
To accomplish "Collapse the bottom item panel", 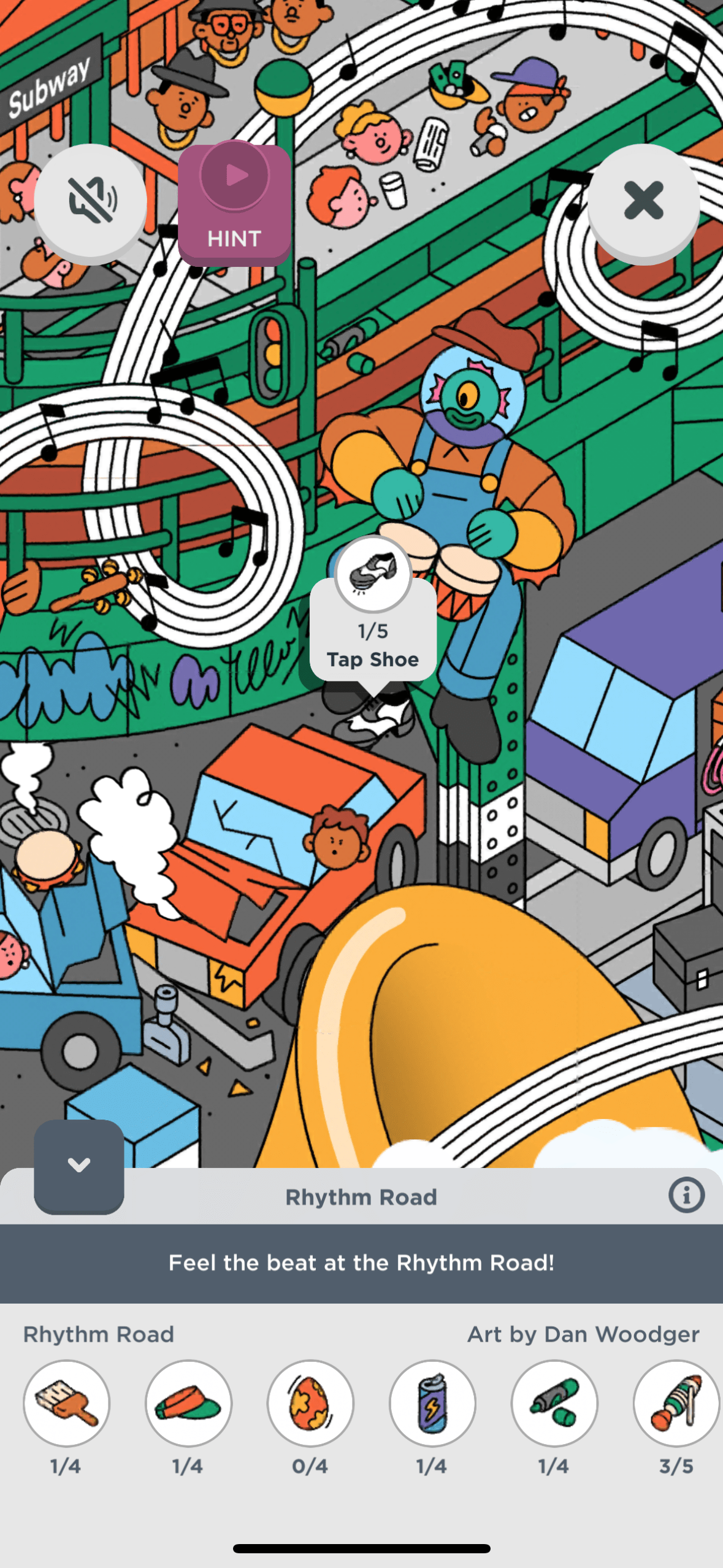I will pos(79,1166).
